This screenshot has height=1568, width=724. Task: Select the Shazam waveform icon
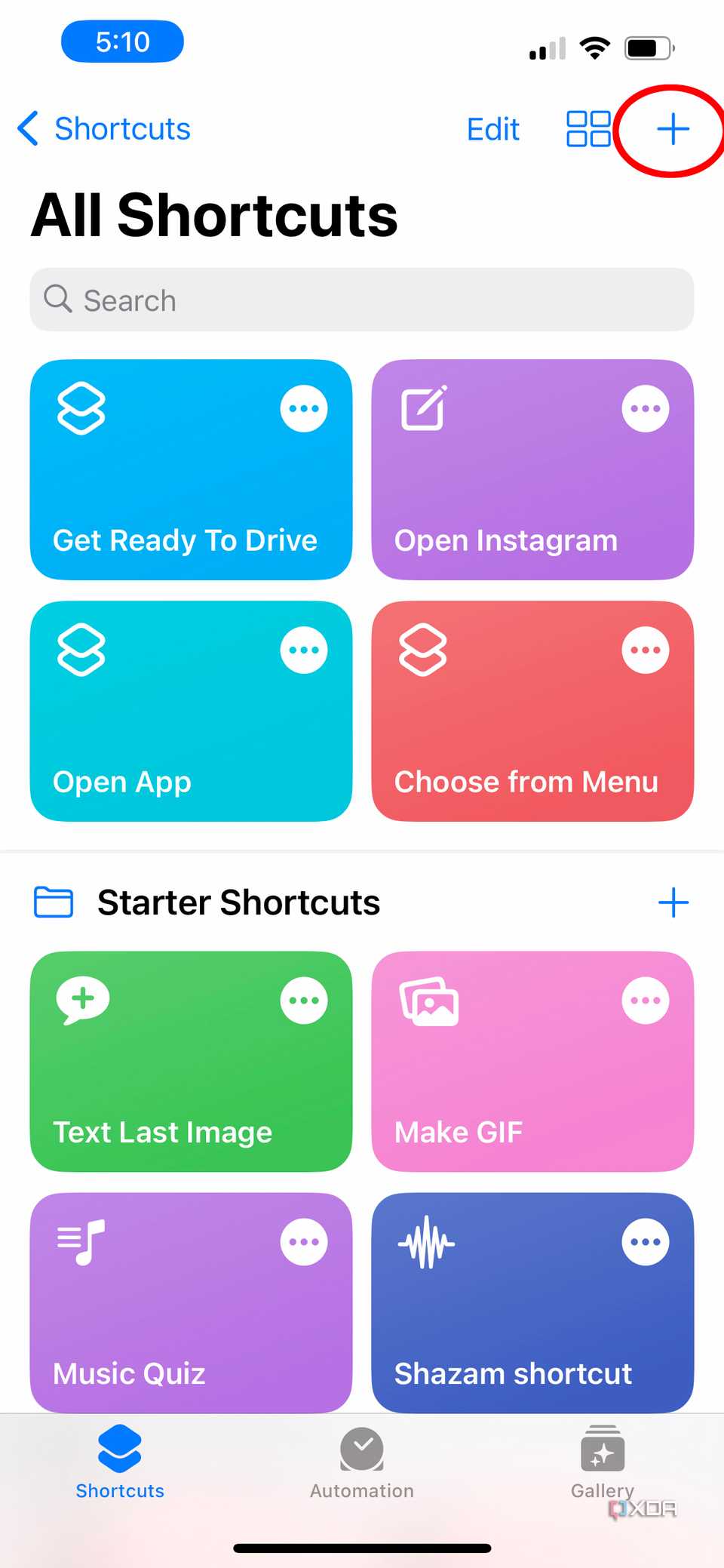pyautogui.click(x=426, y=1241)
